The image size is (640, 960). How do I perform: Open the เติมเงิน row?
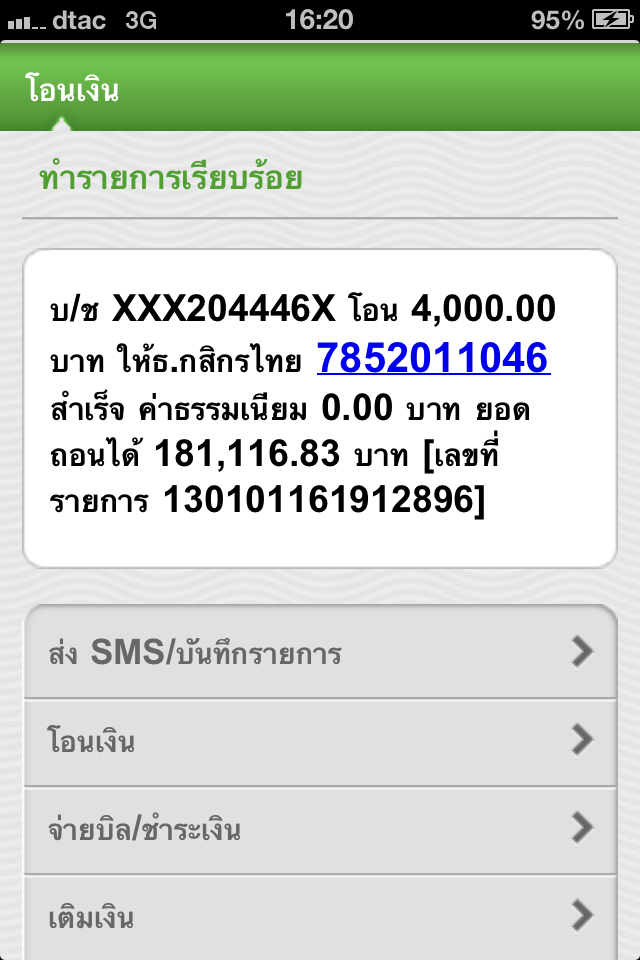click(320, 915)
